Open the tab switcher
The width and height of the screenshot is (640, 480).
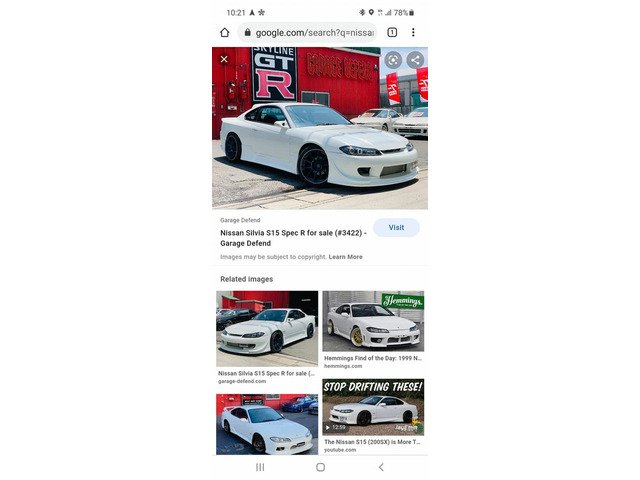click(x=392, y=32)
